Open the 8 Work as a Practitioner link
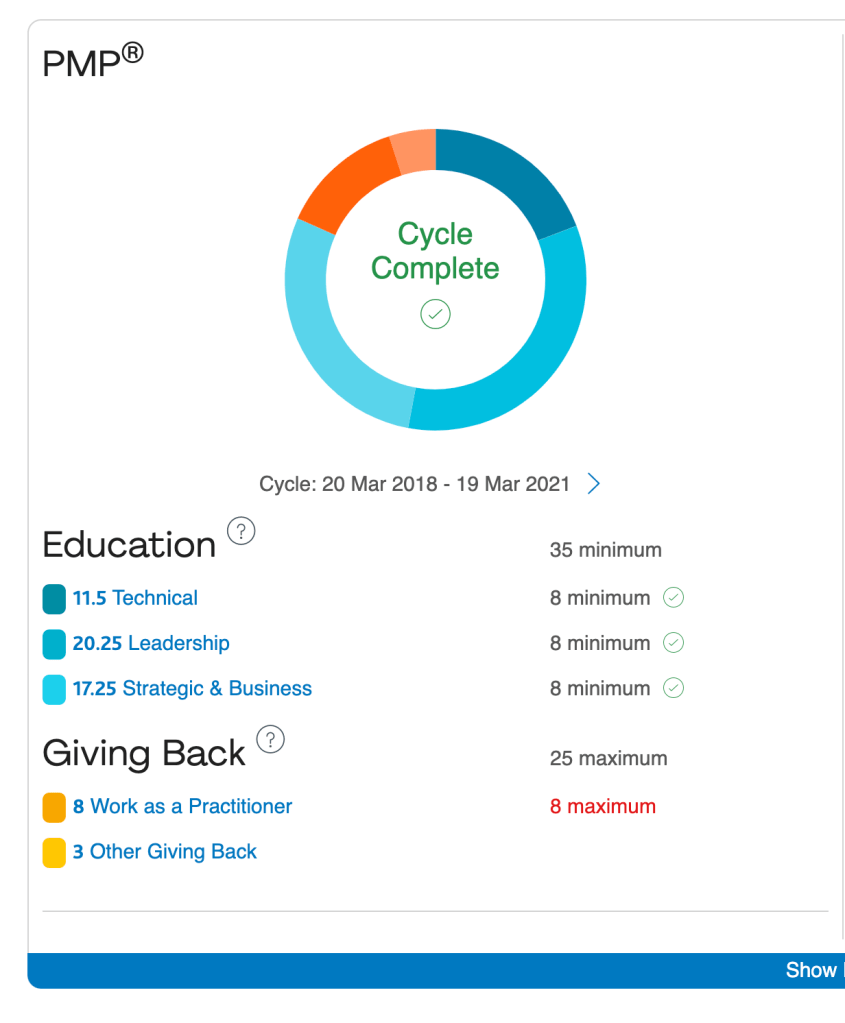The image size is (845, 1023). pos(182,806)
